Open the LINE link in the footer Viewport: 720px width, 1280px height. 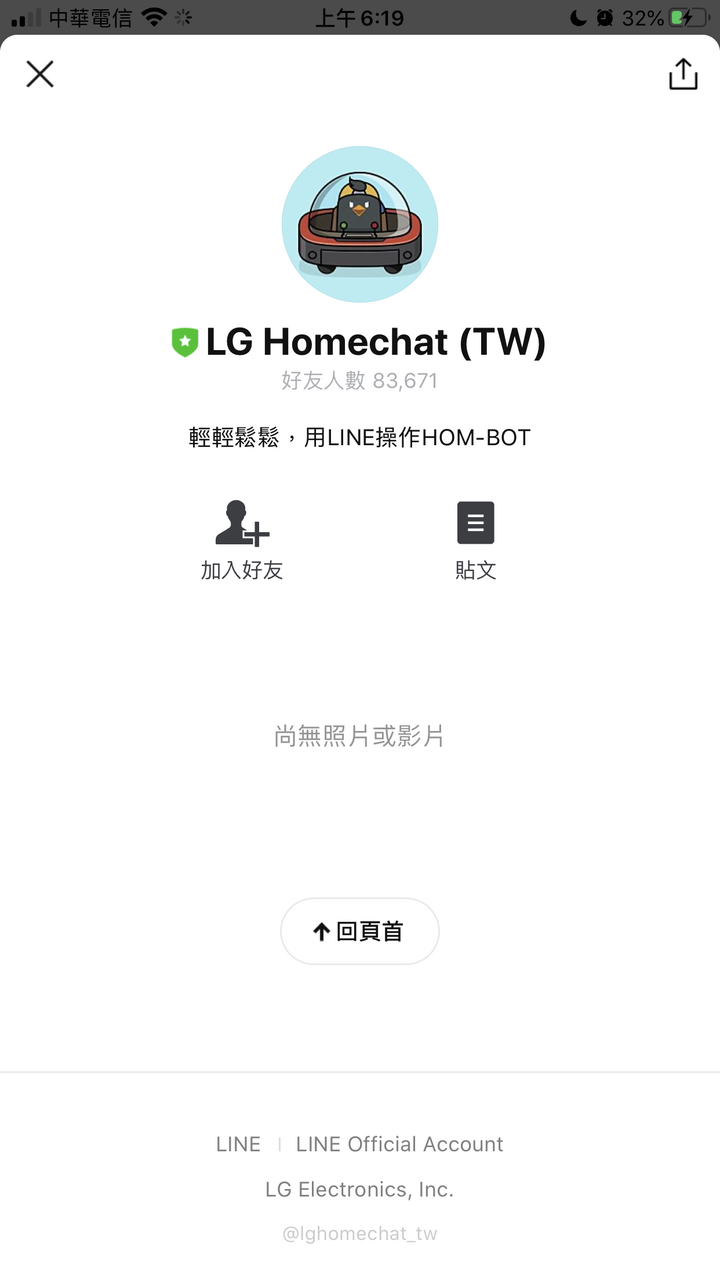coord(238,1144)
